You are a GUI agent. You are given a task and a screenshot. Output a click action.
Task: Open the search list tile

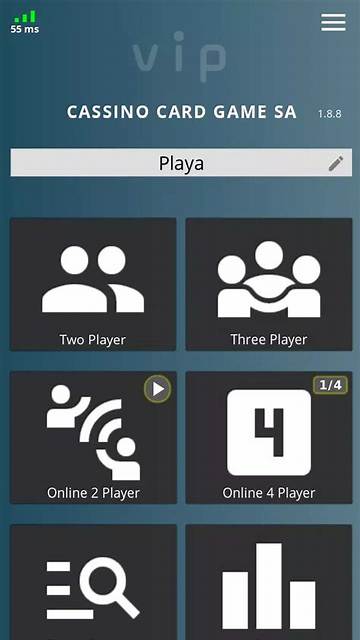tap(93, 582)
